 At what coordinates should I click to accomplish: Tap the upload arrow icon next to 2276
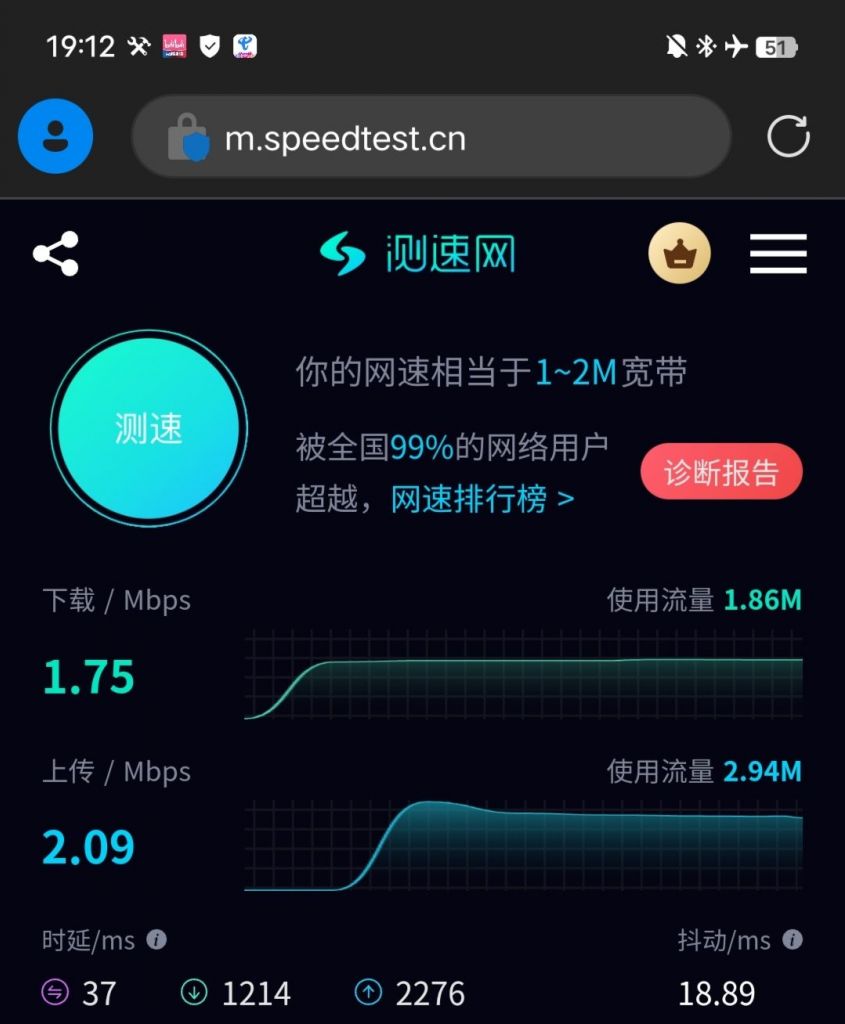pyautogui.click(x=367, y=993)
